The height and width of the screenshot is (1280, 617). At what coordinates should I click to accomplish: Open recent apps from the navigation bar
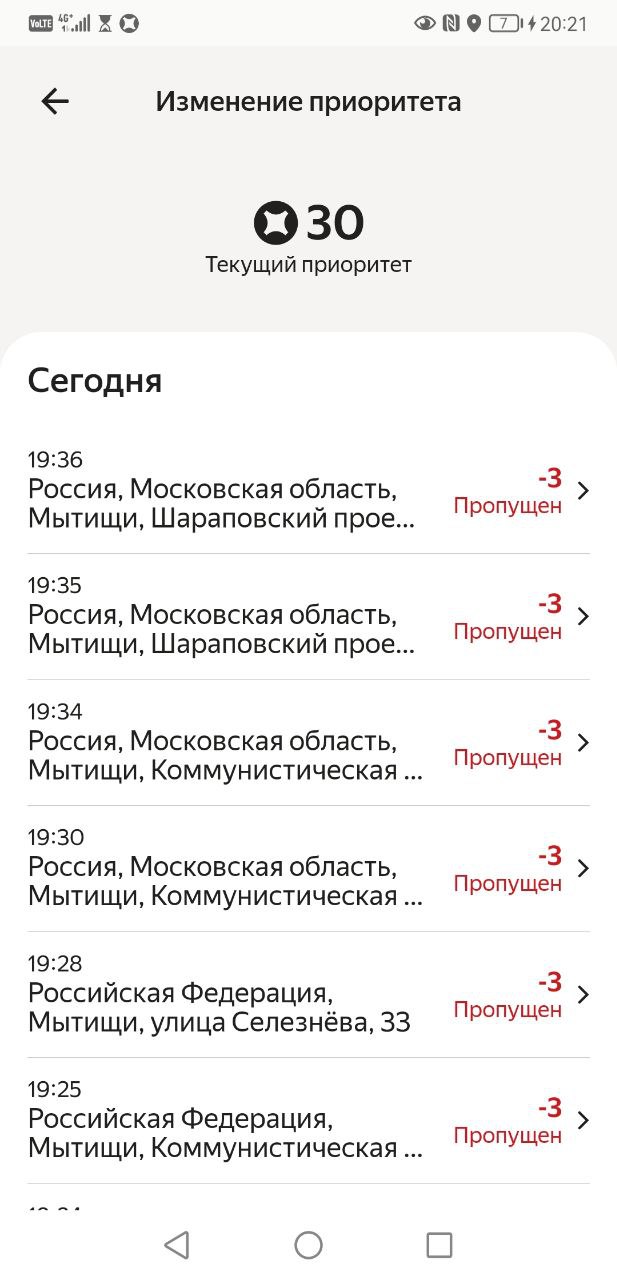(439, 1245)
